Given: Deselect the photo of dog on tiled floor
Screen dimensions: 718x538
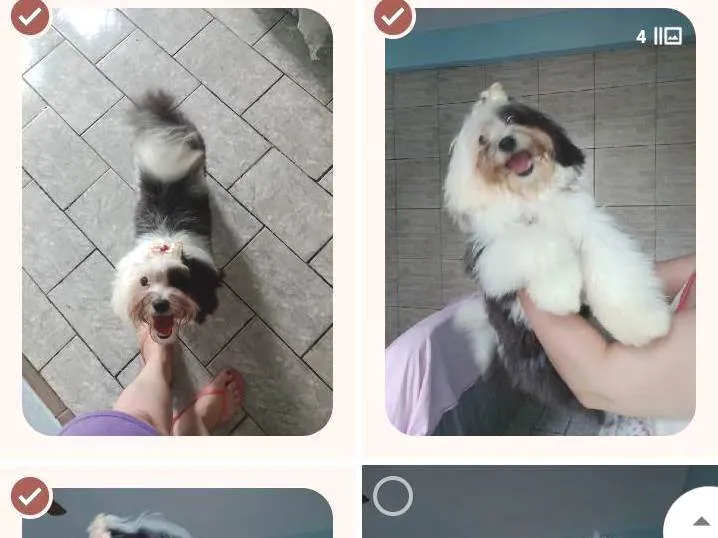Looking at the screenshot, I should coord(30,16).
